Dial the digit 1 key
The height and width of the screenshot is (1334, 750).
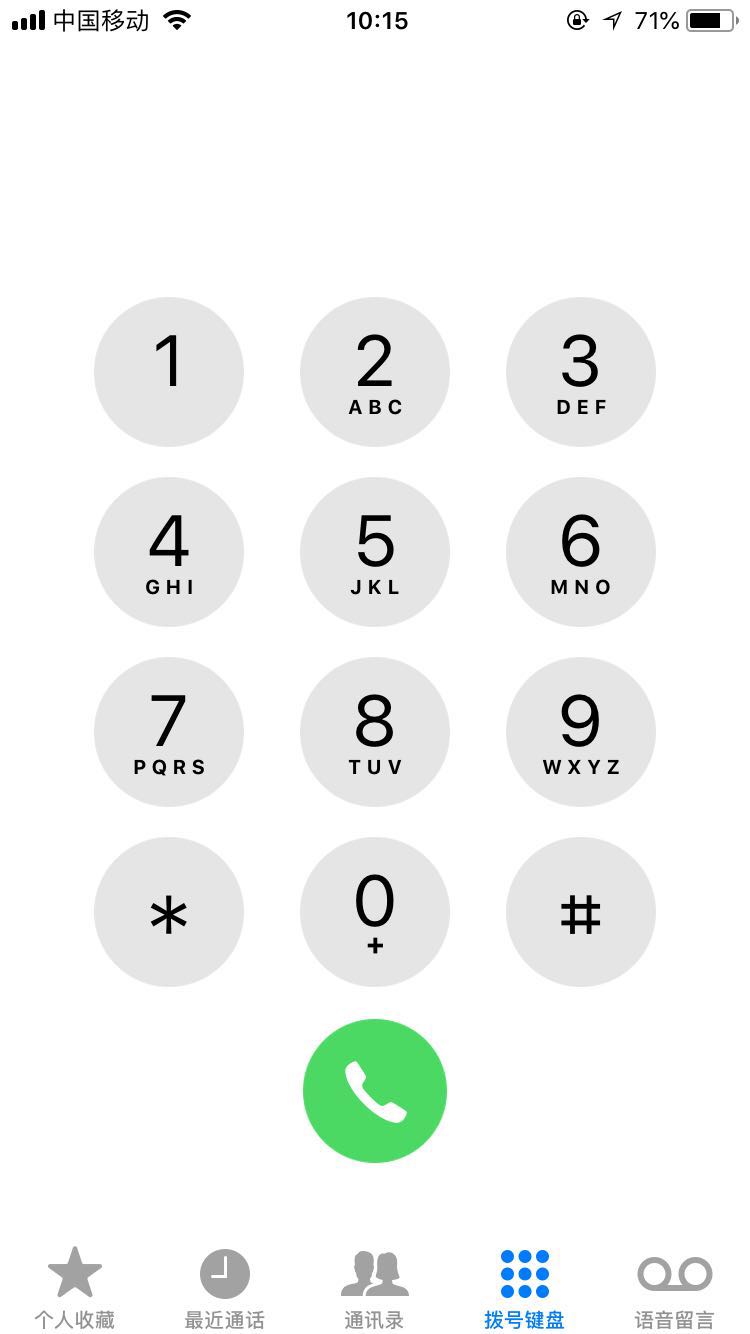pos(169,372)
